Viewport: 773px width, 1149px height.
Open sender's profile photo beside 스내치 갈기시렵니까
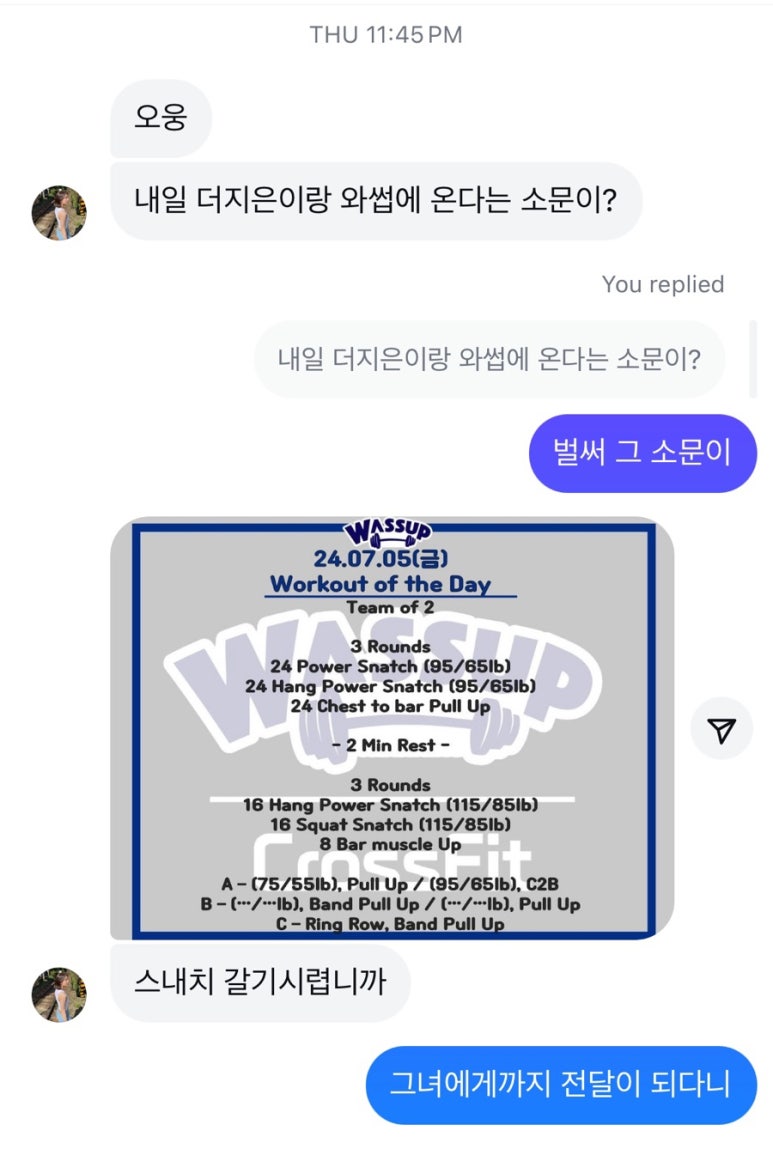(x=59, y=994)
